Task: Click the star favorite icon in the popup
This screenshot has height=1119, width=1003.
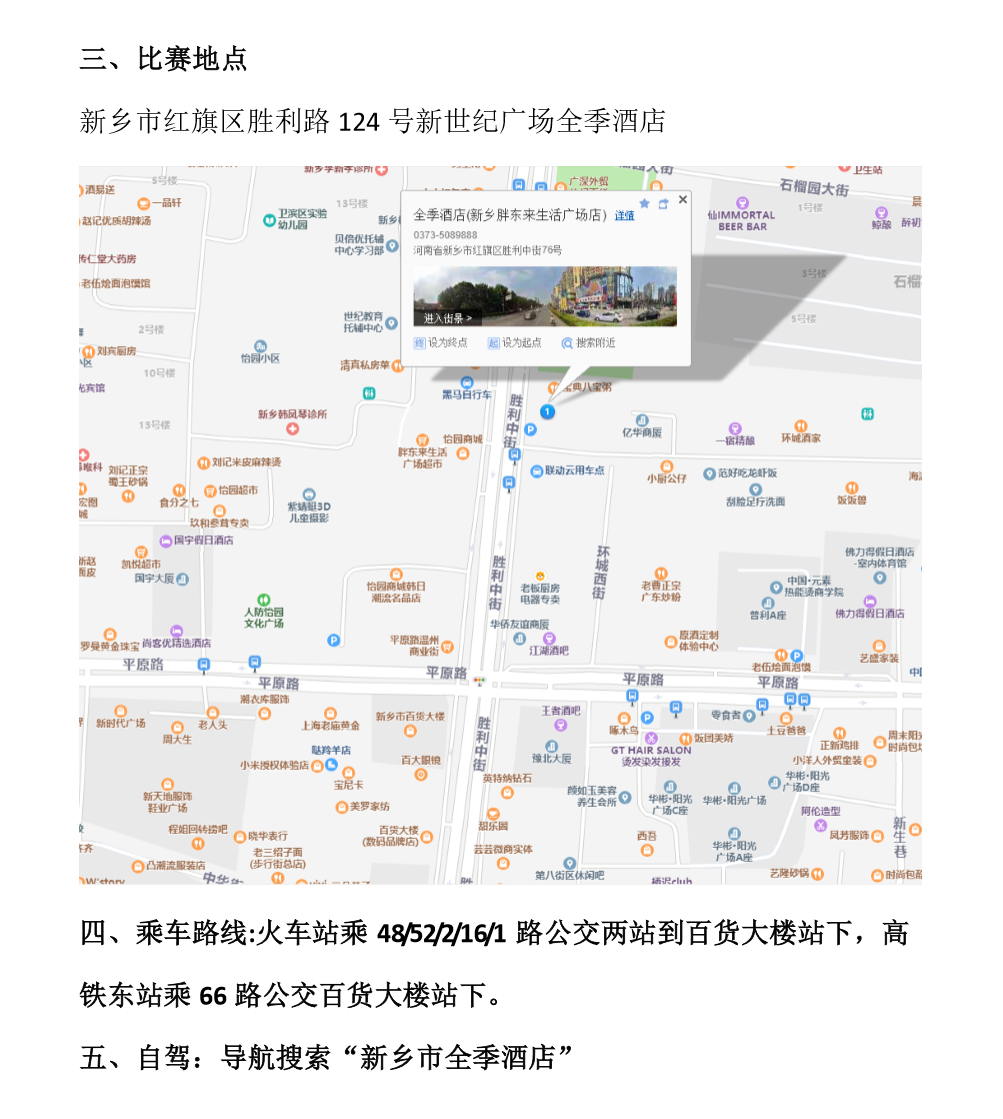Action: coord(645,203)
